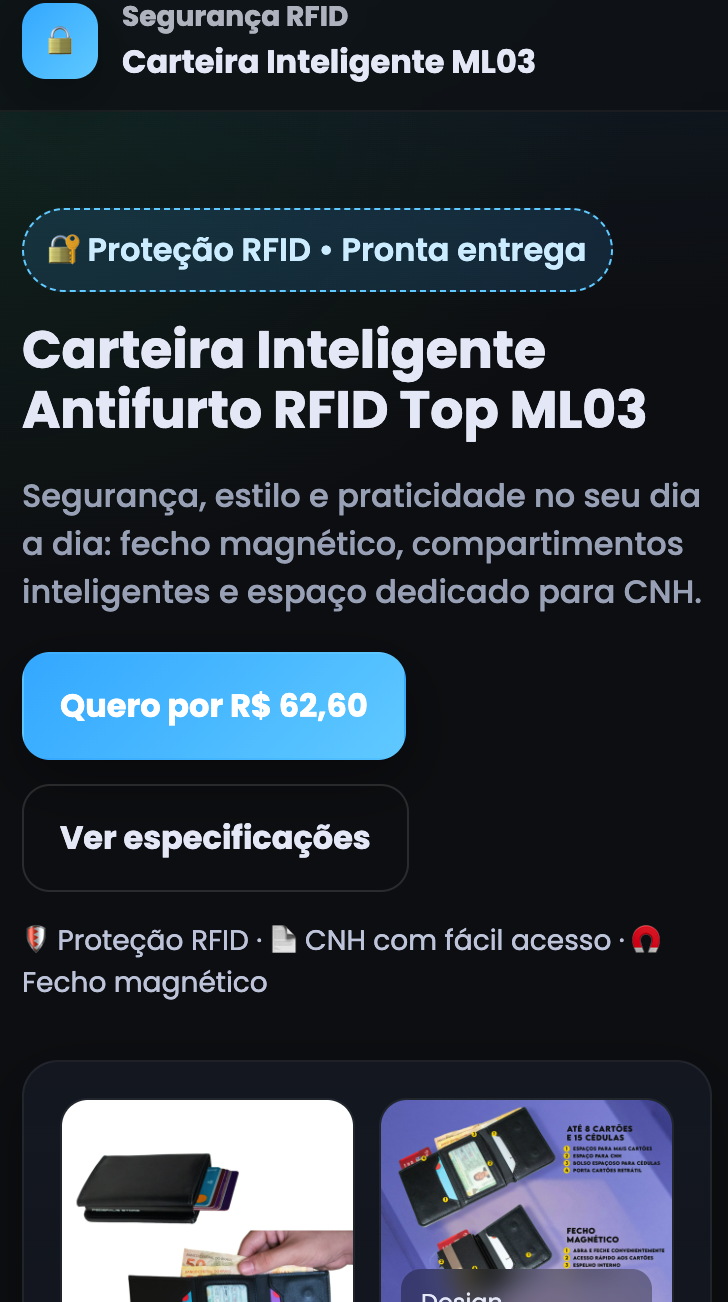
Task: Open the black wallet product photo
Action: (x=208, y=1200)
